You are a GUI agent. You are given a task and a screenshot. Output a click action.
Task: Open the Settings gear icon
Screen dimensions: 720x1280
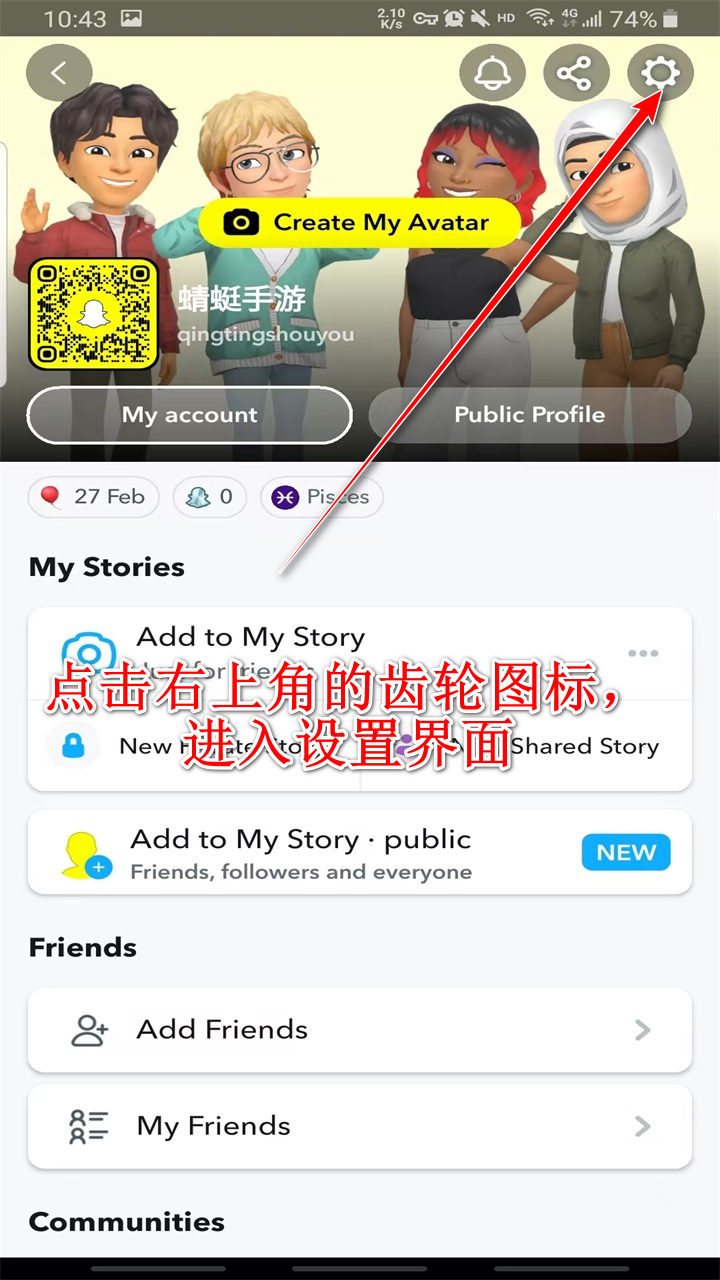pyautogui.click(x=661, y=72)
